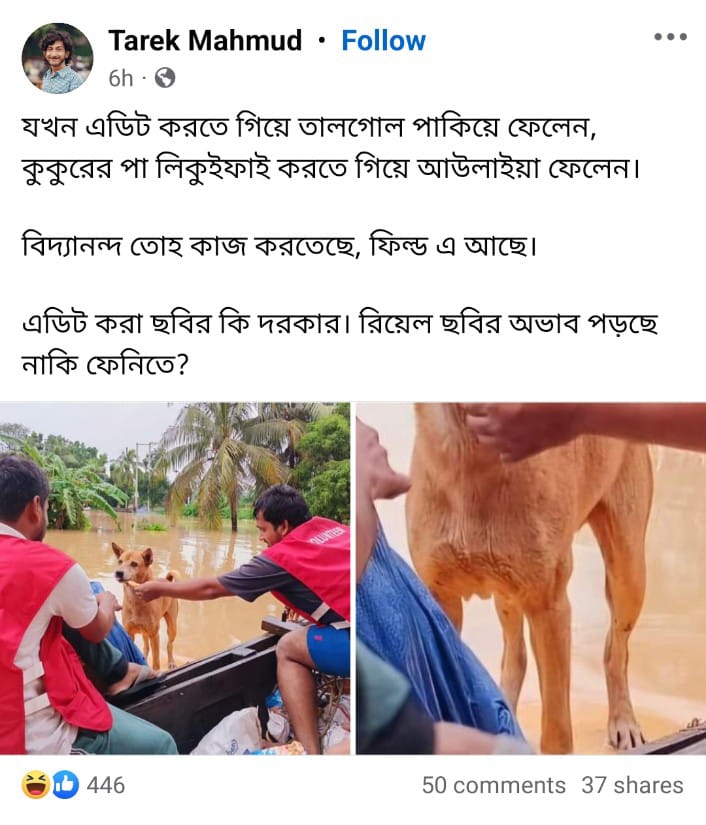This screenshot has height=825, width=706.
Task: Open the post's three-dot options menu
Action: [x=669, y=37]
